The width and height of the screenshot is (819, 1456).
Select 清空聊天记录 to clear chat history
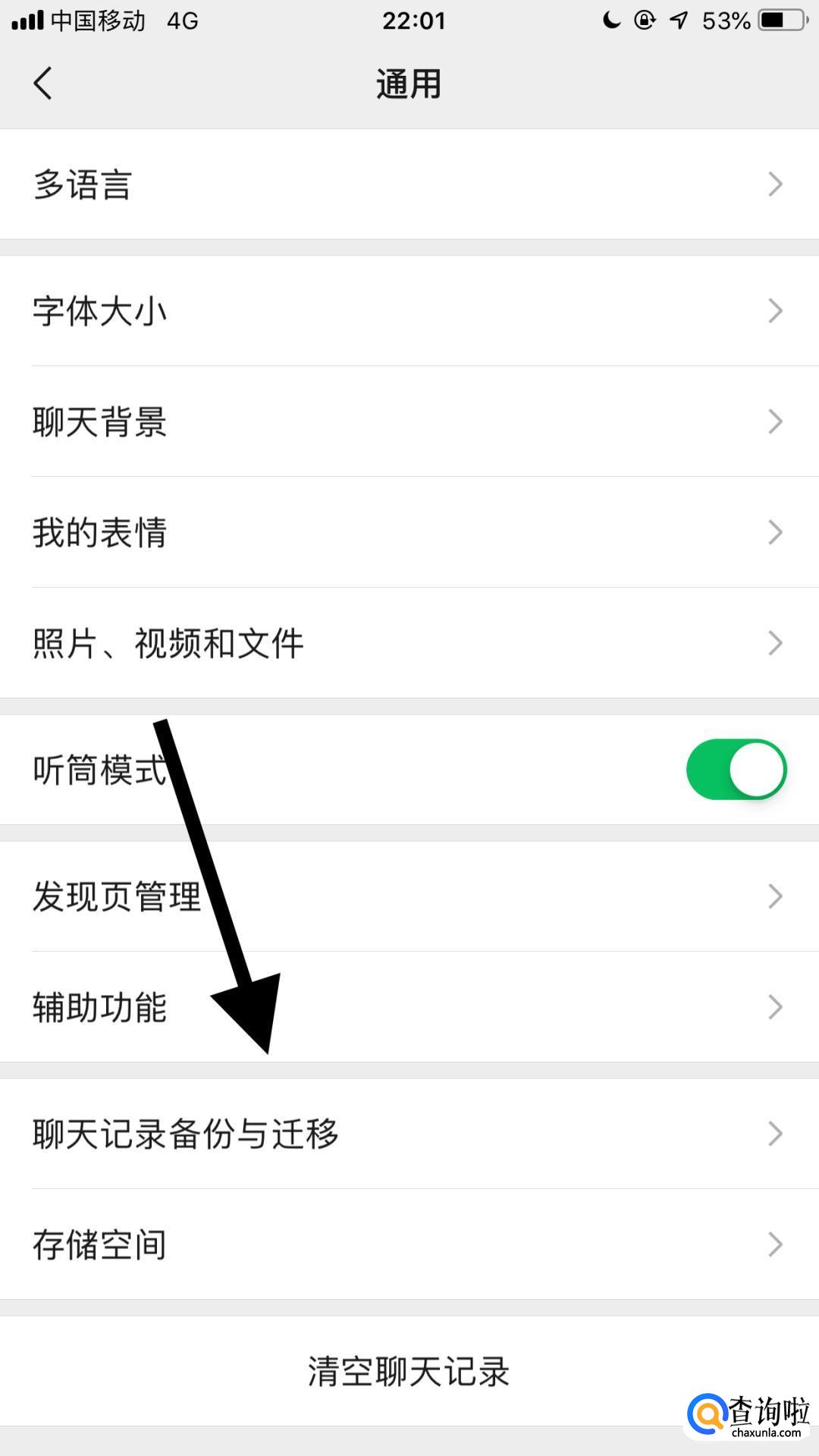409,1371
